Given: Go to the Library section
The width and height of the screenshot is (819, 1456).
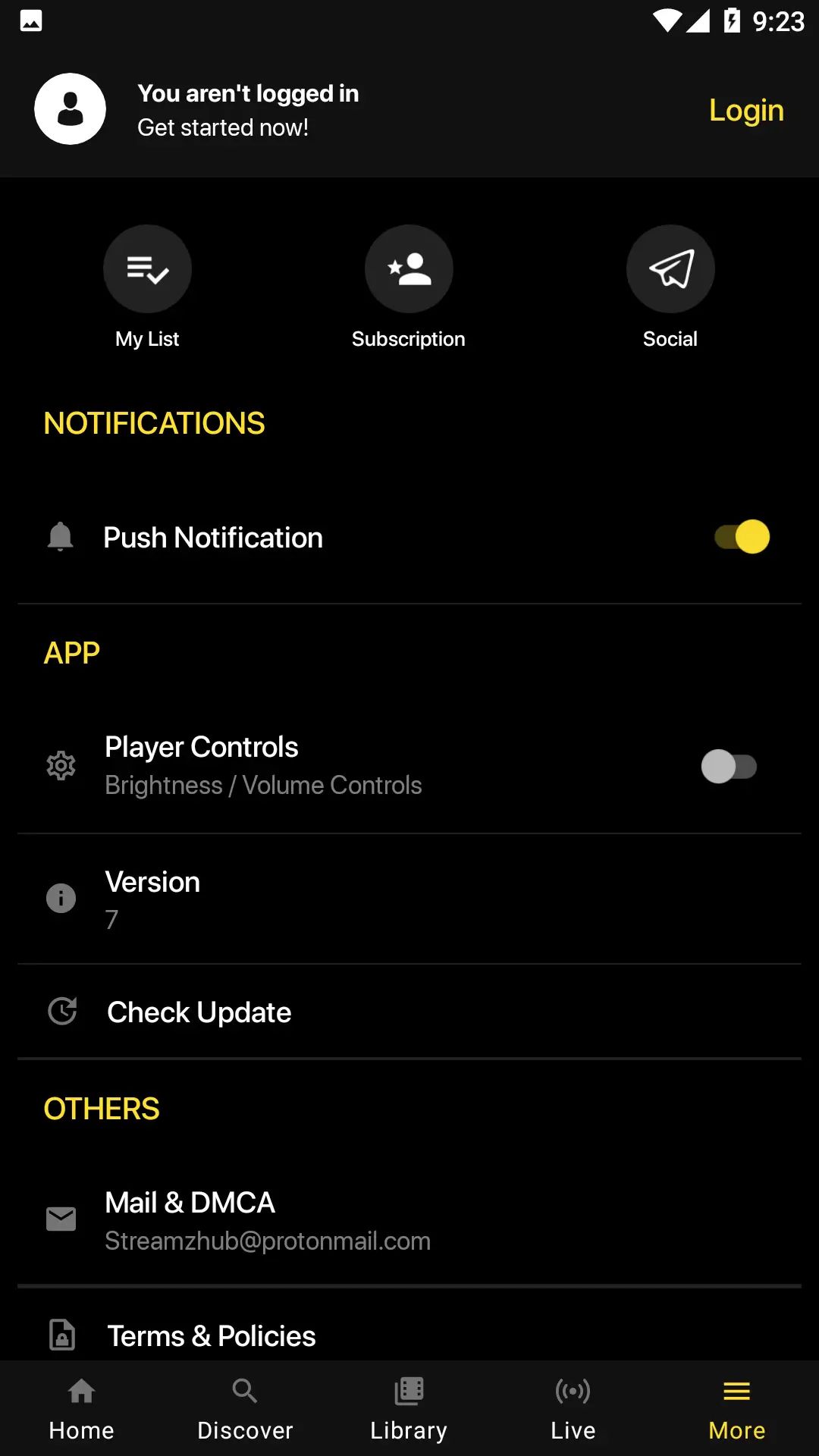Looking at the screenshot, I should [x=408, y=1407].
